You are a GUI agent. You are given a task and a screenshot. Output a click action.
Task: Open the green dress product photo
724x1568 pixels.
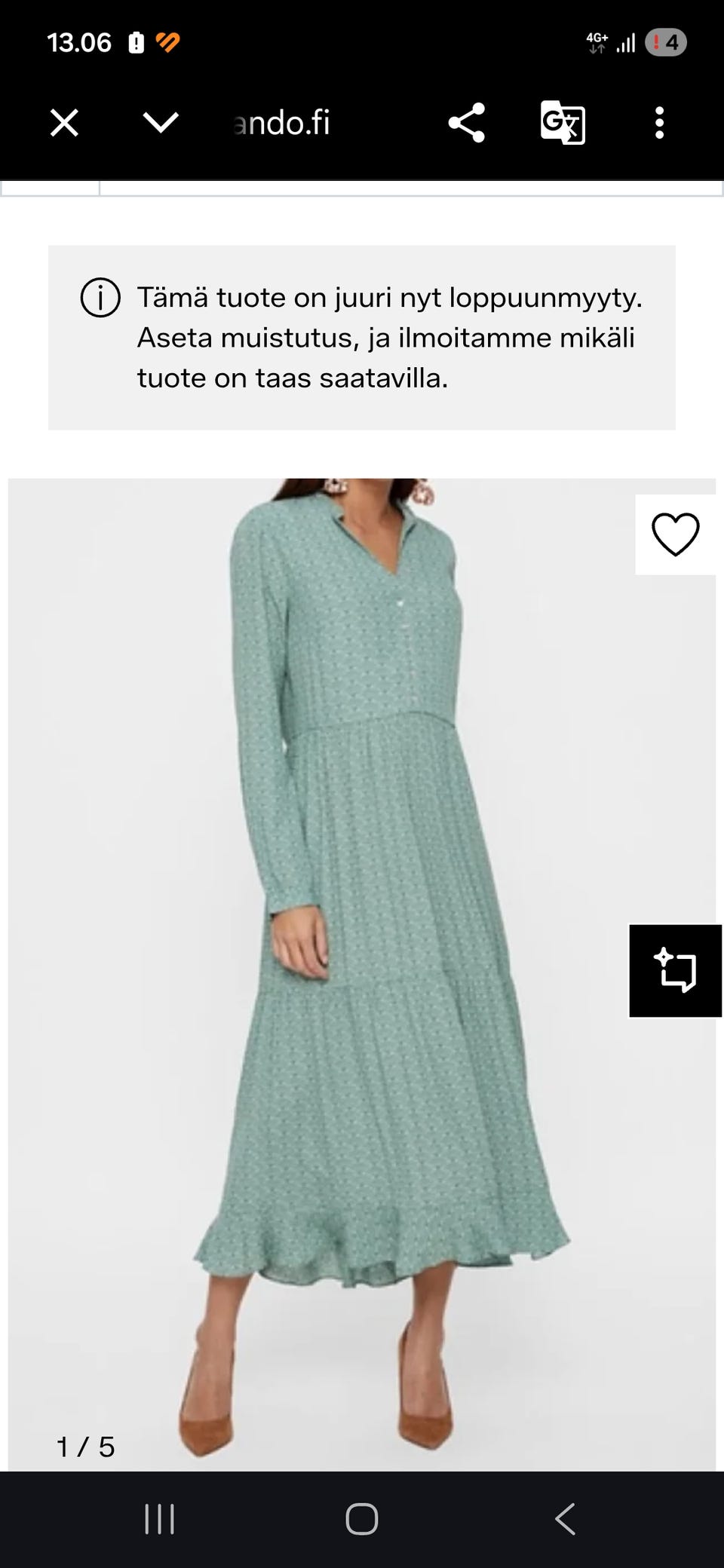point(361,974)
